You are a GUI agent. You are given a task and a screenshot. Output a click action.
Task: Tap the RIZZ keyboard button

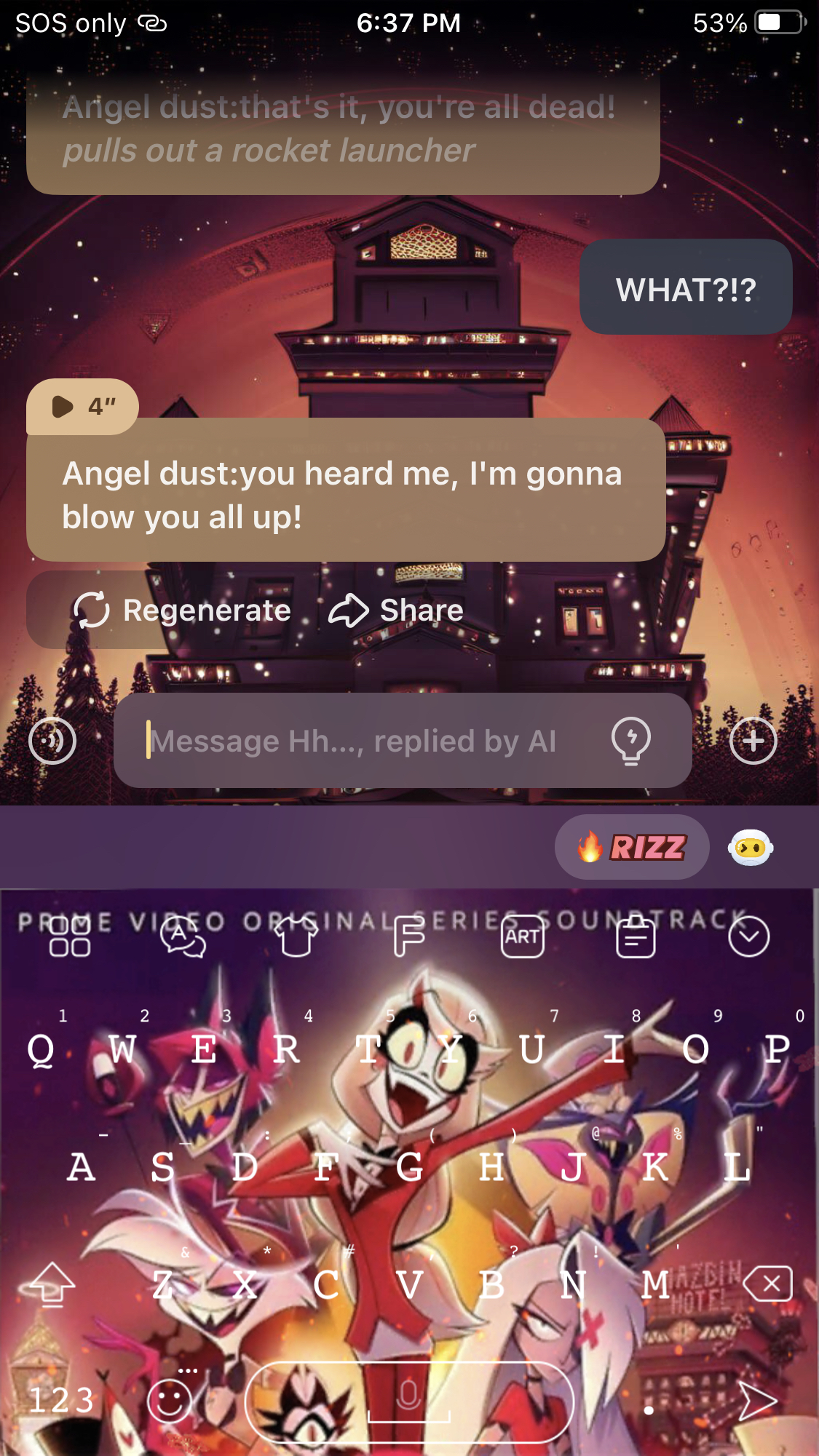[631, 847]
